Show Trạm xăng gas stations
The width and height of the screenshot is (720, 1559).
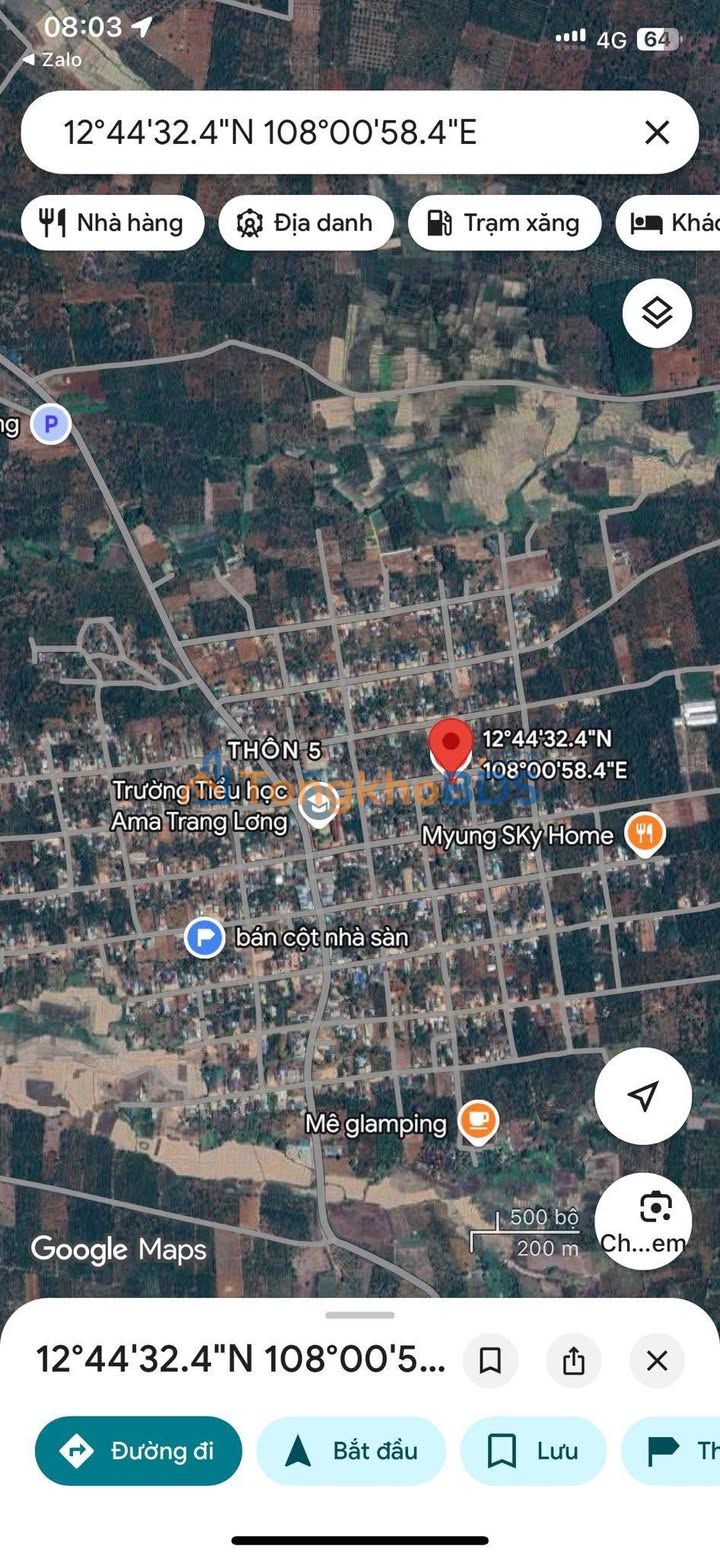504,223
